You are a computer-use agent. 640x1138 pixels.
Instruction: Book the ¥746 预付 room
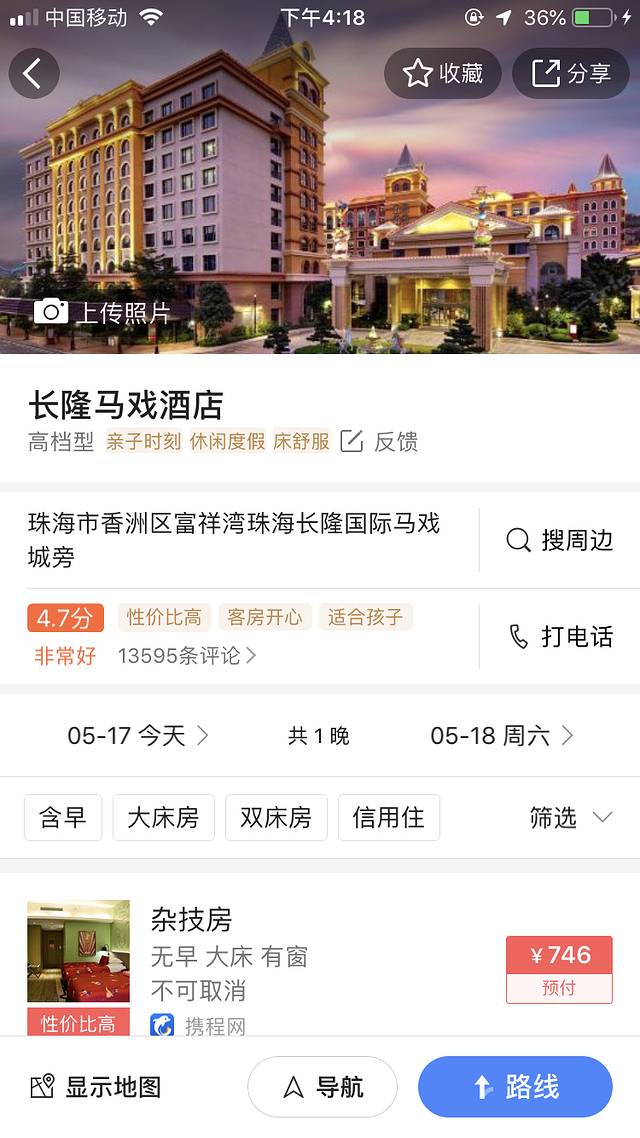pos(559,969)
